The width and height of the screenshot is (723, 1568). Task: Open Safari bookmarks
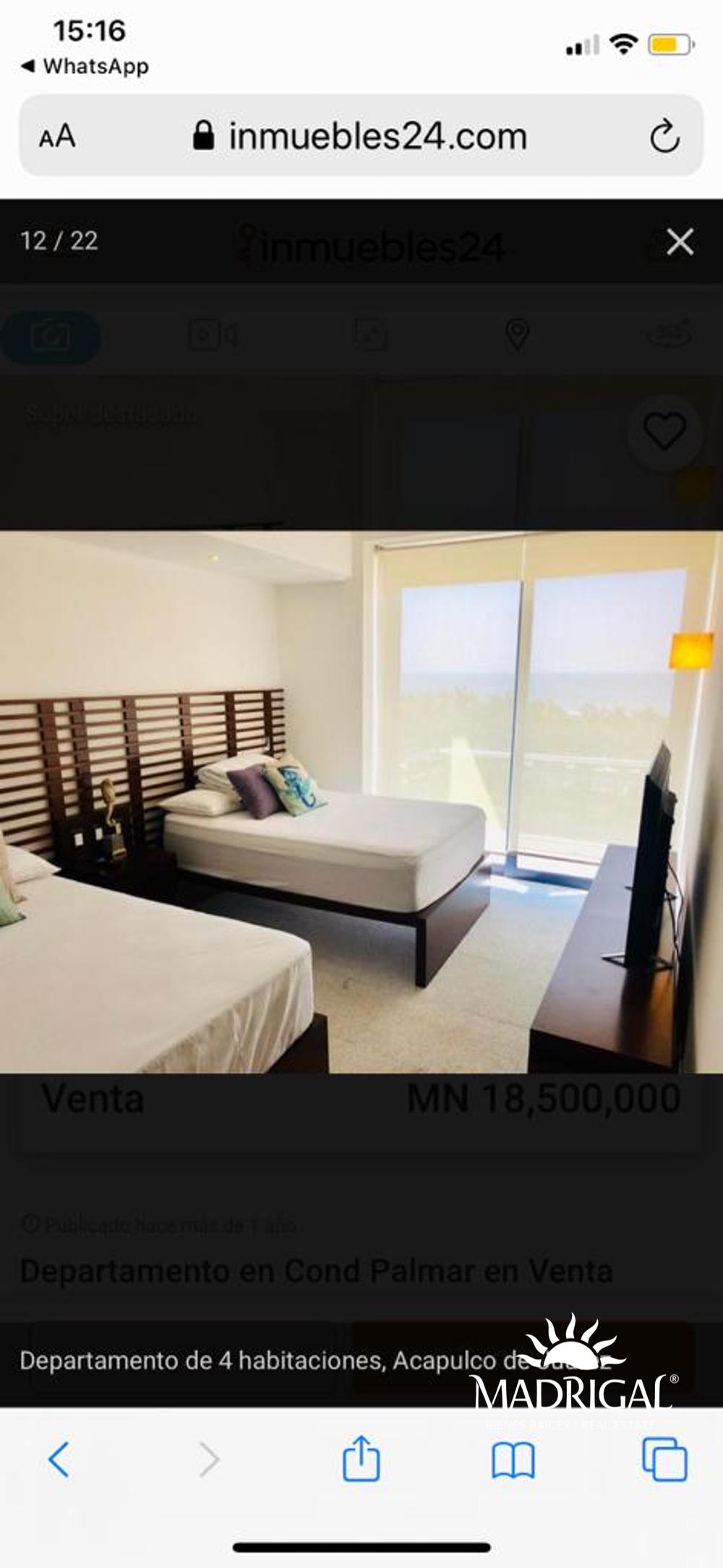coord(513,1460)
